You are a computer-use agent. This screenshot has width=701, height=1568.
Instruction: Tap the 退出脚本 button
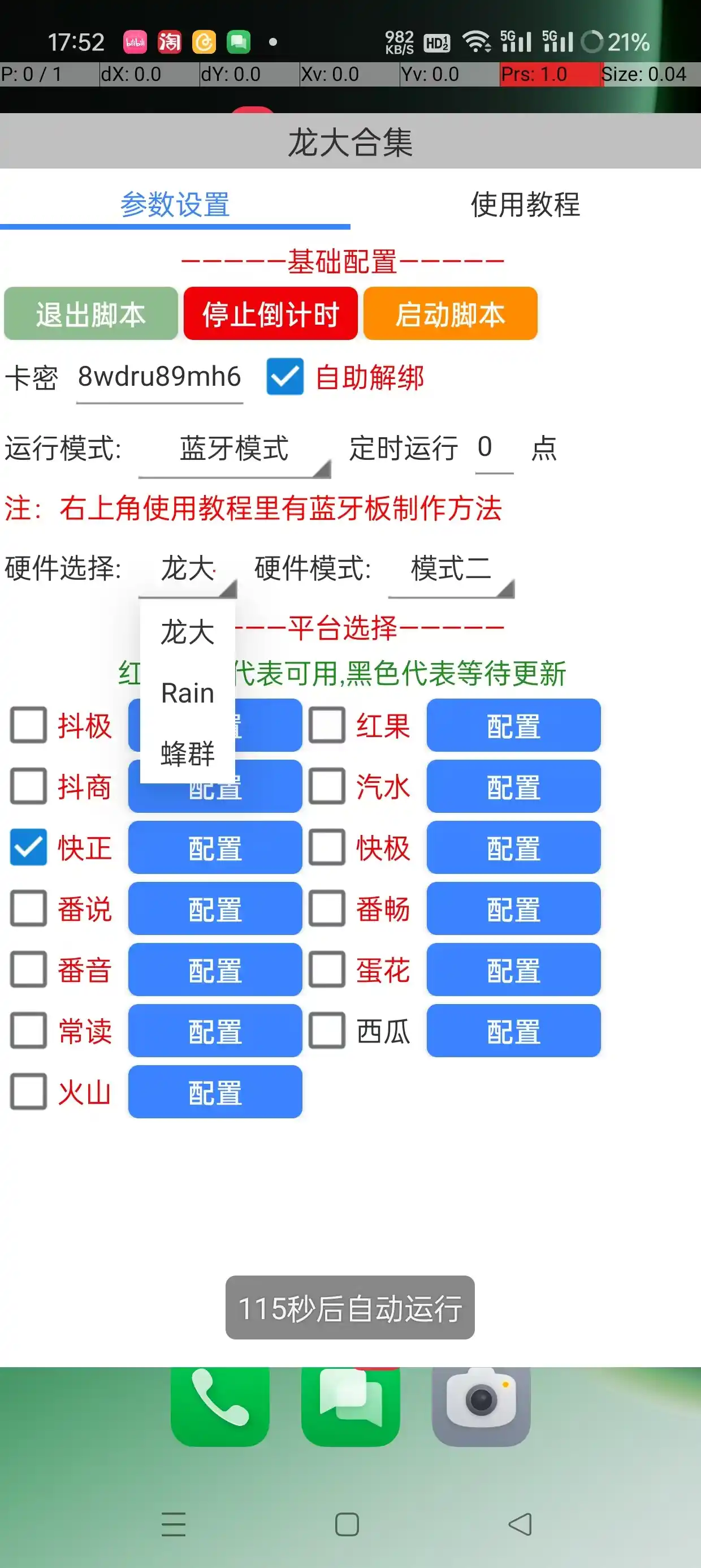coord(90,314)
